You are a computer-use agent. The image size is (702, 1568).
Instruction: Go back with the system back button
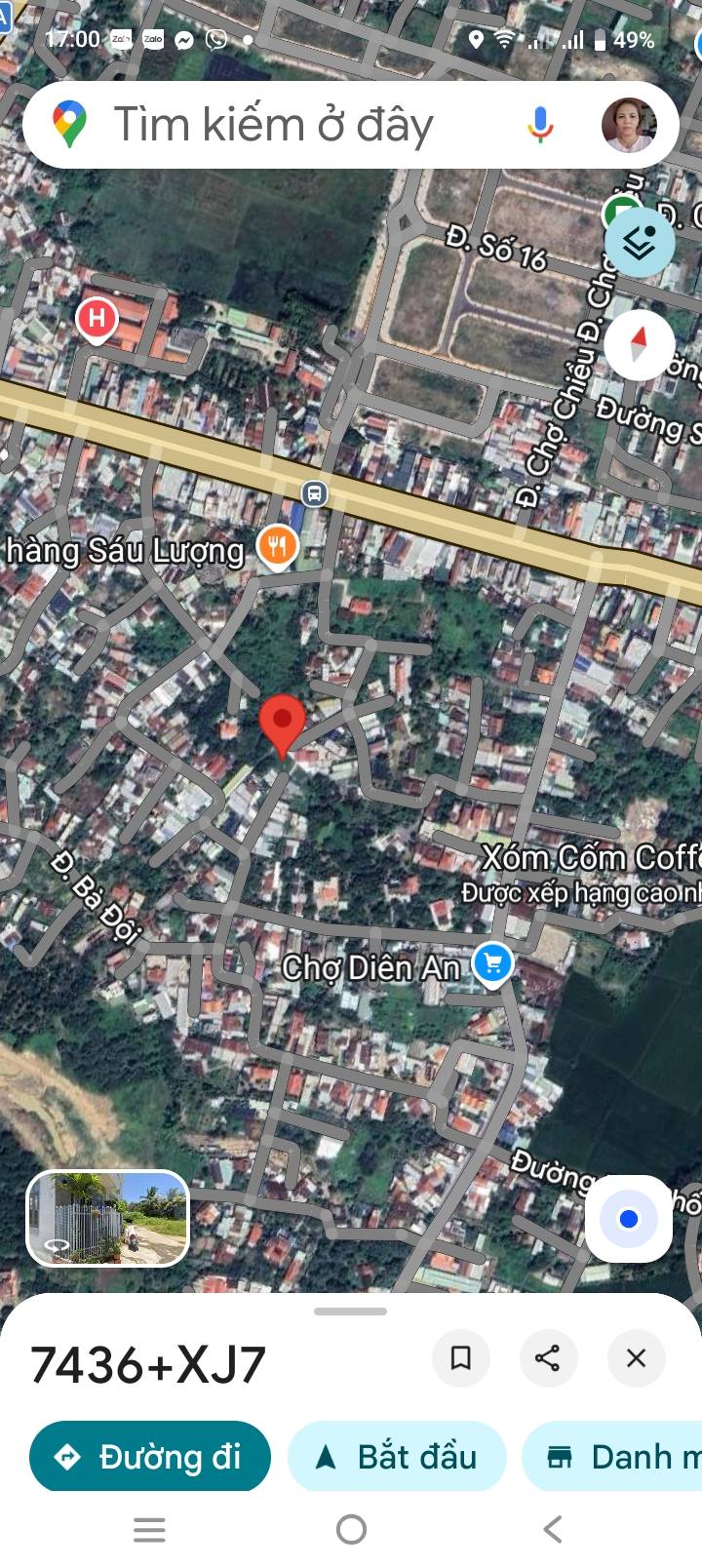pos(552,1529)
